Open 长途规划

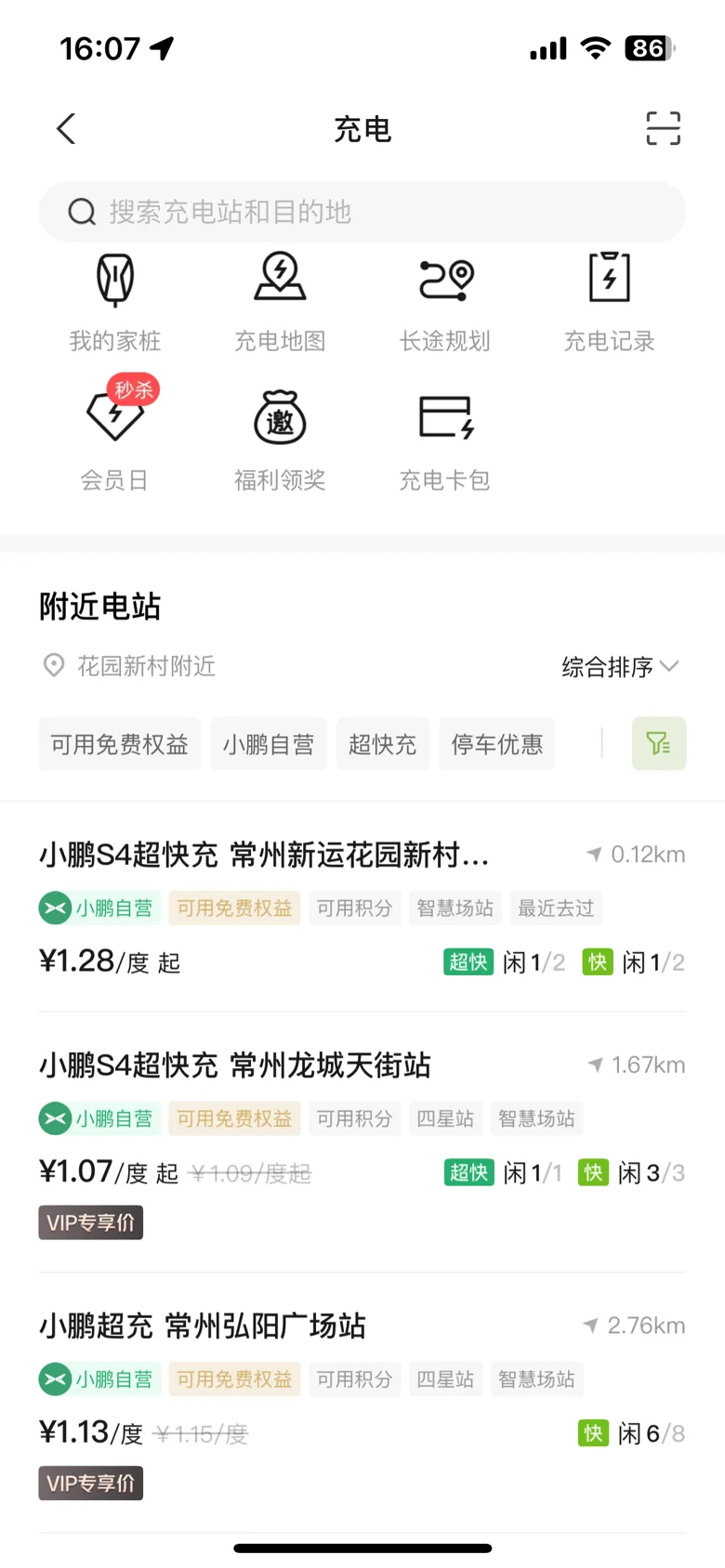tap(445, 302)
